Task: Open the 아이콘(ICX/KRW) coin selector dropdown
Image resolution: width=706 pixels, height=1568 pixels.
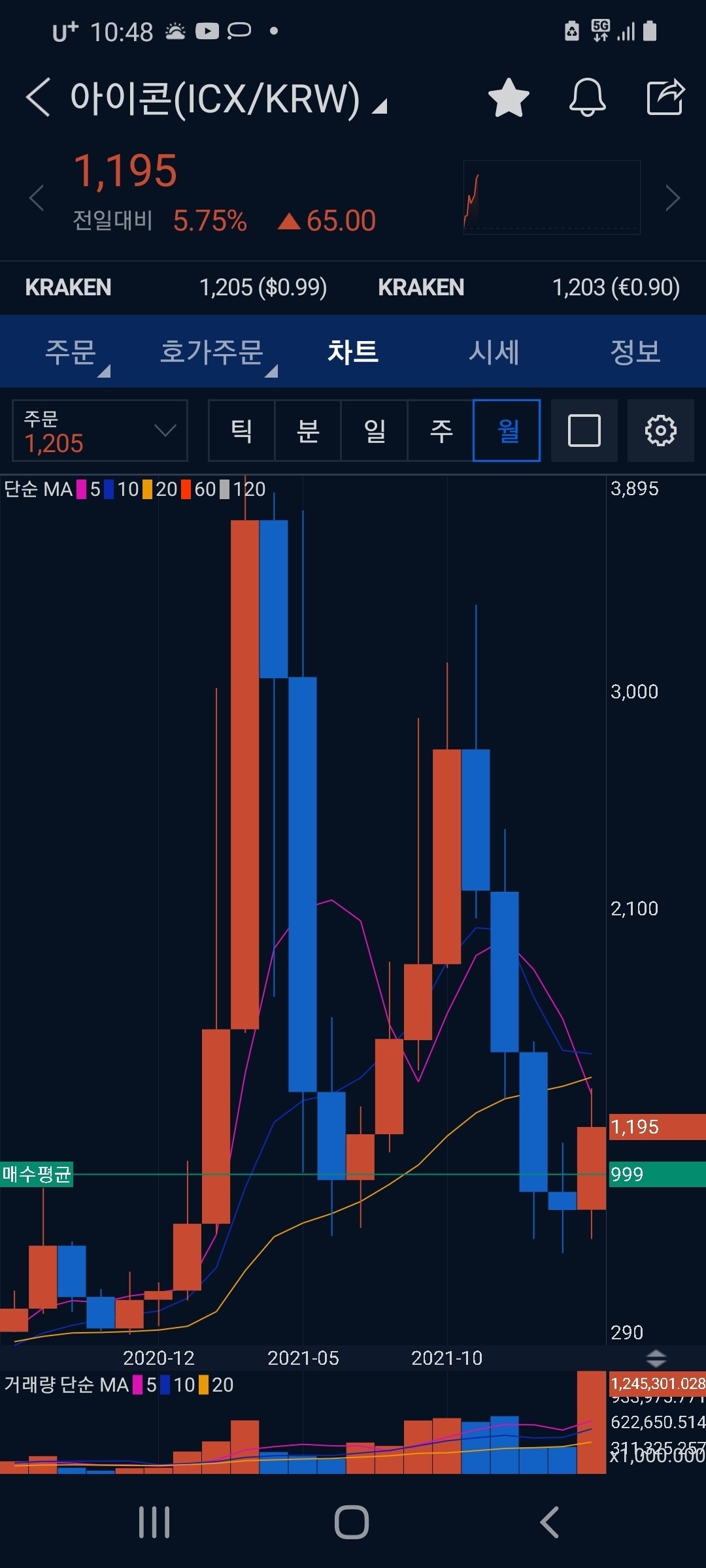Action: pos(229,99)
